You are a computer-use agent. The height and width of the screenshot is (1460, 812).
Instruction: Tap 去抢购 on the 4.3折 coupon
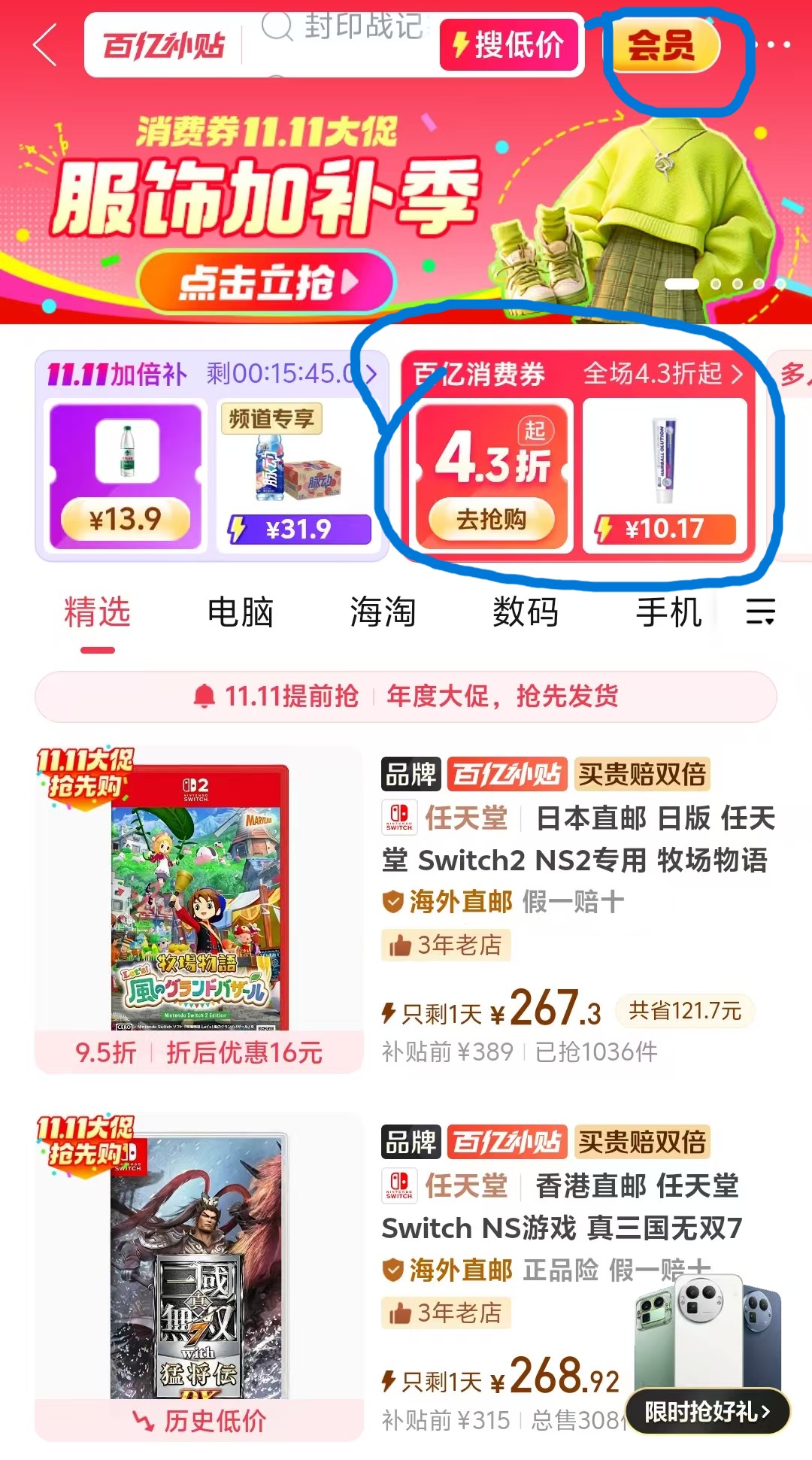(492, 519)
